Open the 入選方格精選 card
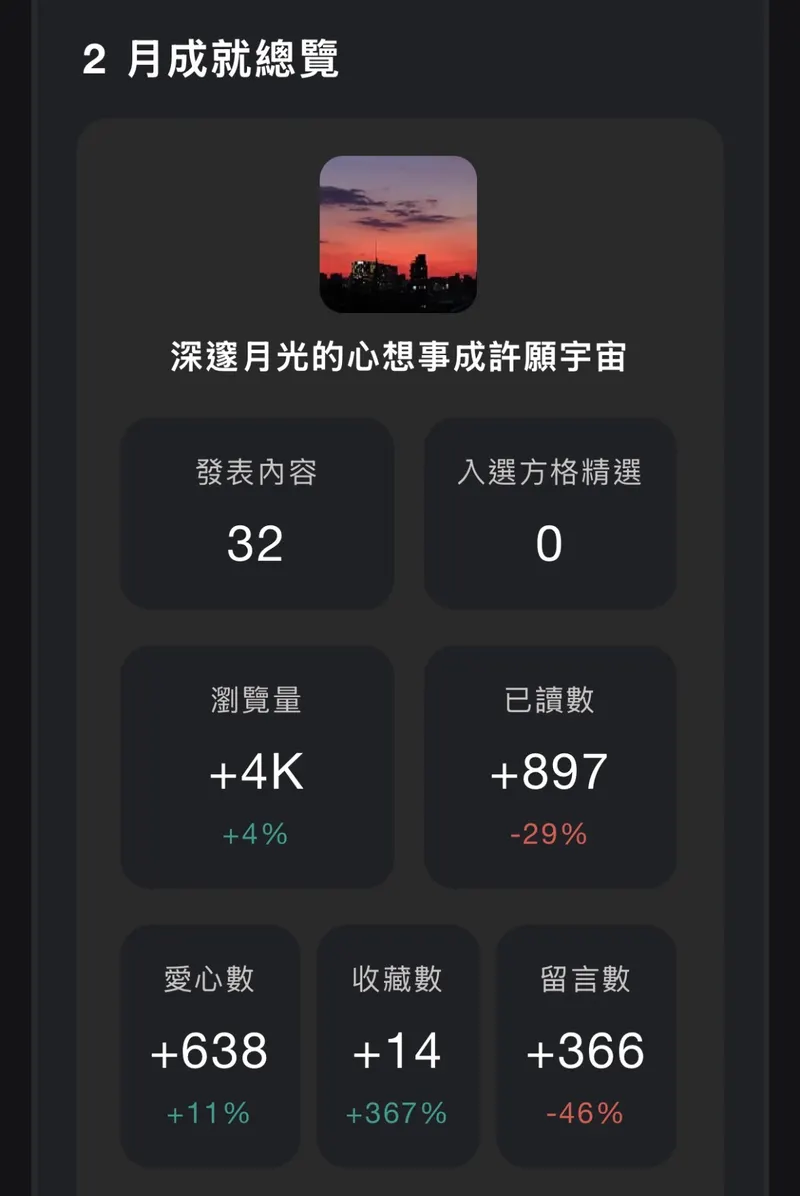This screenshot has width=800, height=1196. click(x=549, y=474)
